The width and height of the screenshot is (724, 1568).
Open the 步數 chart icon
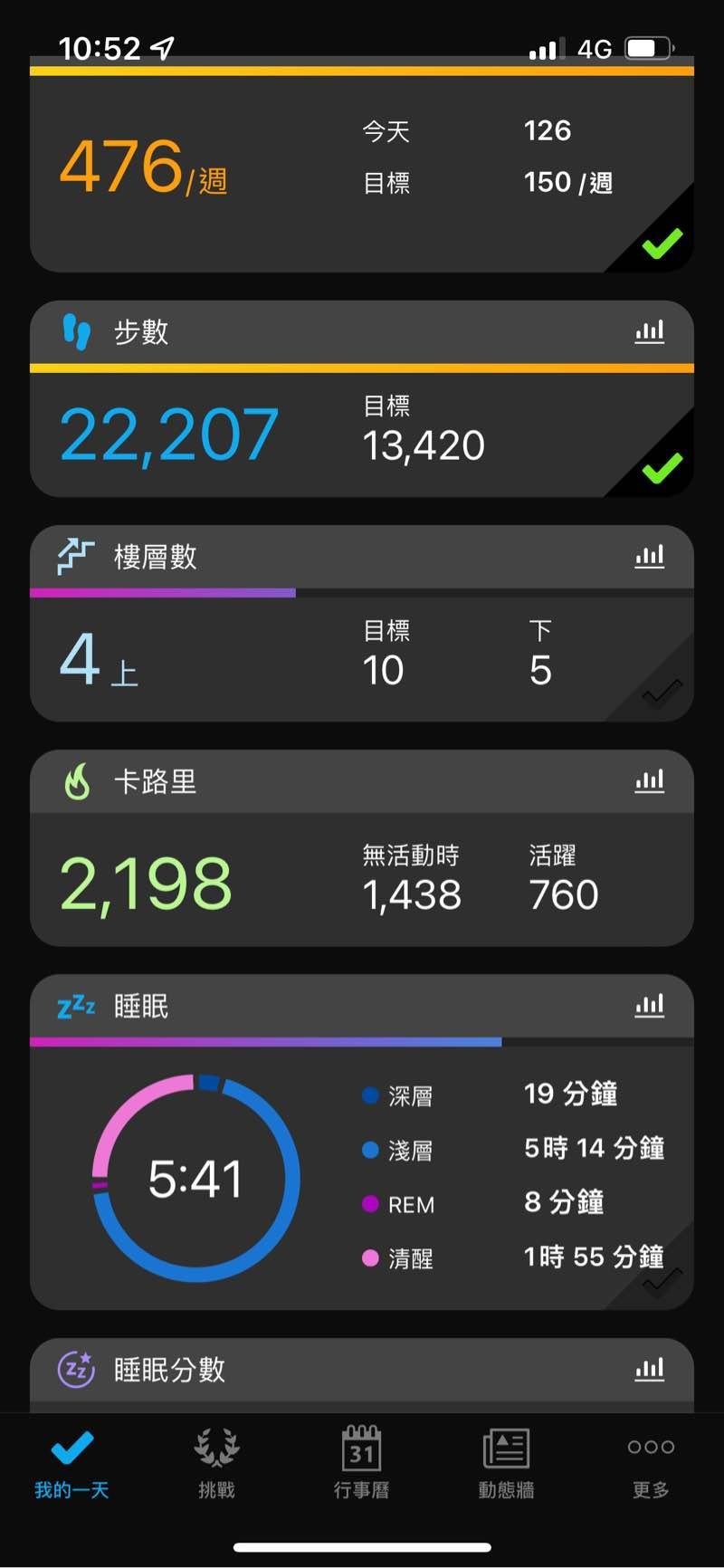pyautogui.click(x=649, y=331)
